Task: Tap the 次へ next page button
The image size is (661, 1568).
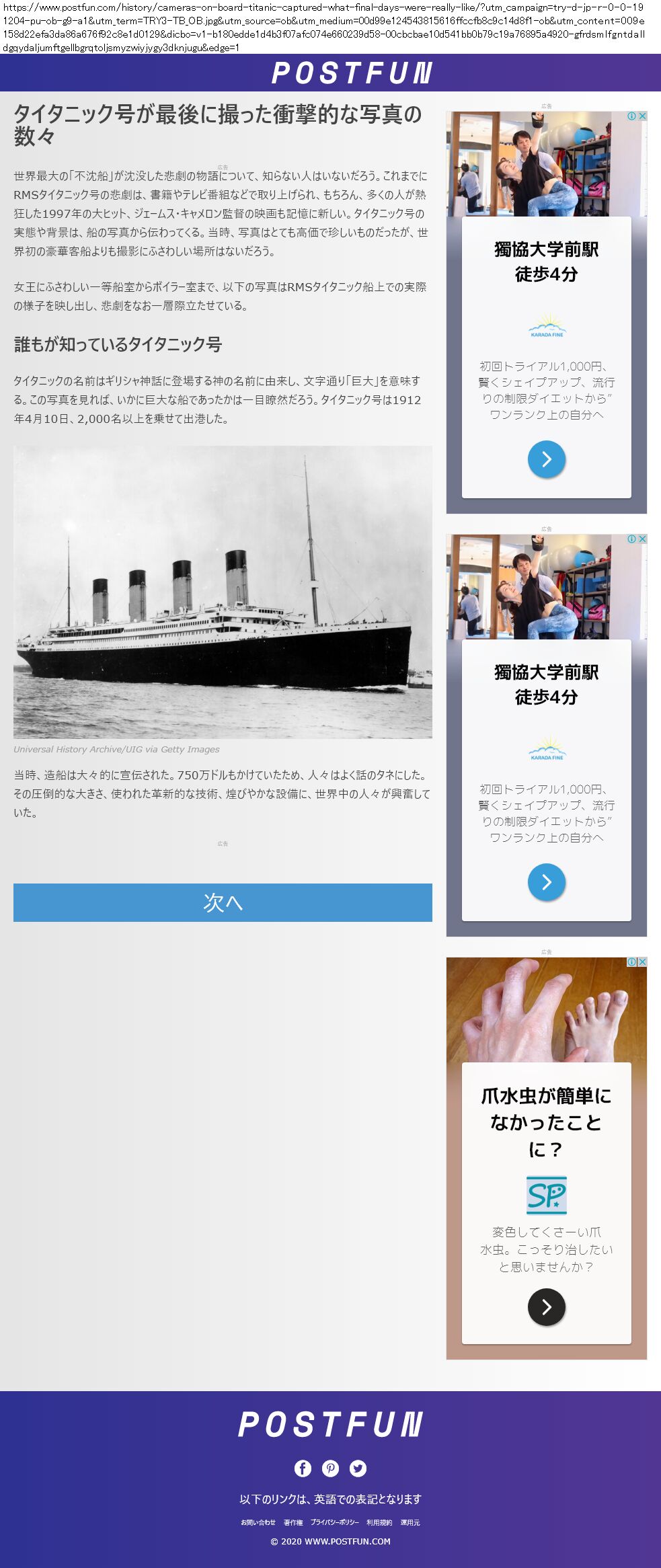Action: click(x=223, y=902)
